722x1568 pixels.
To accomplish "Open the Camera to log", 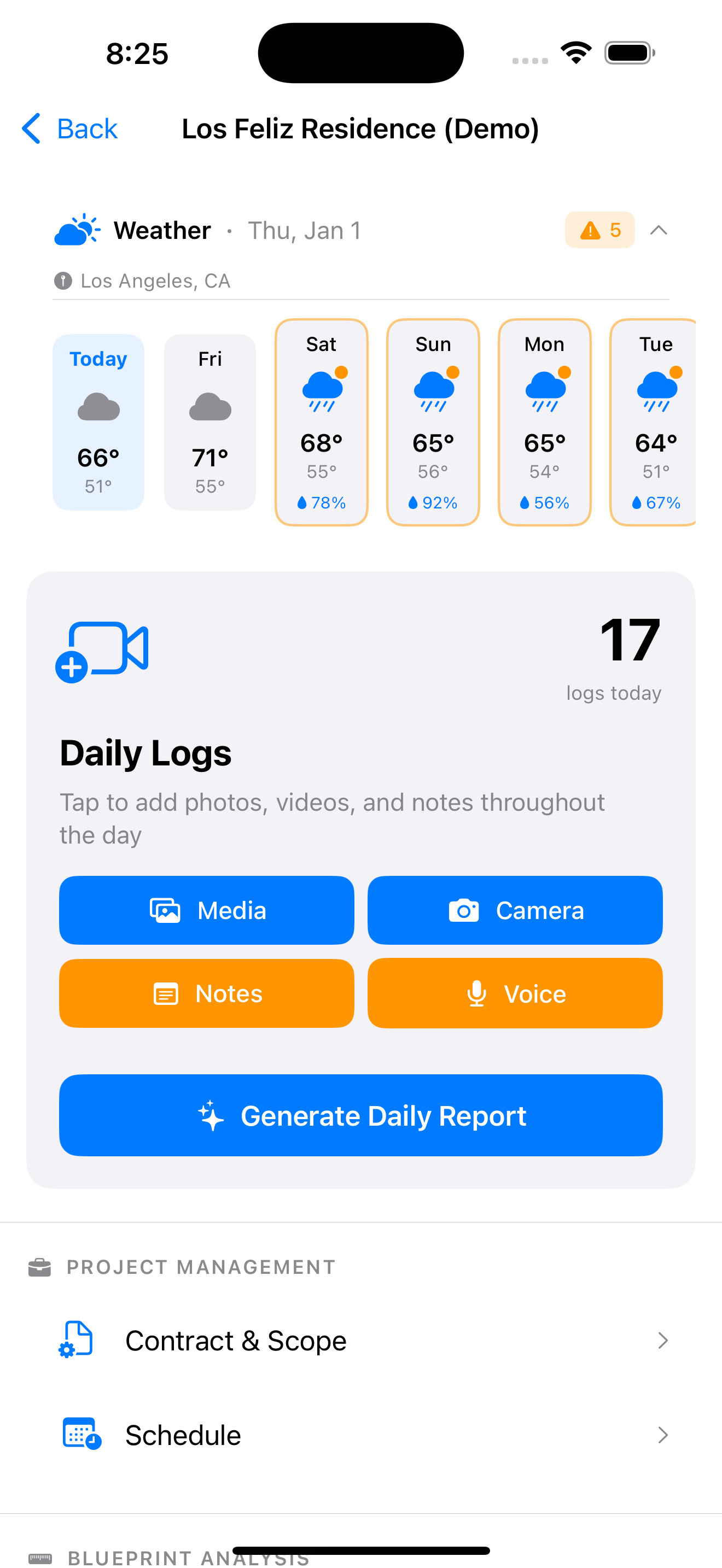I will click(x=515, y=910).
